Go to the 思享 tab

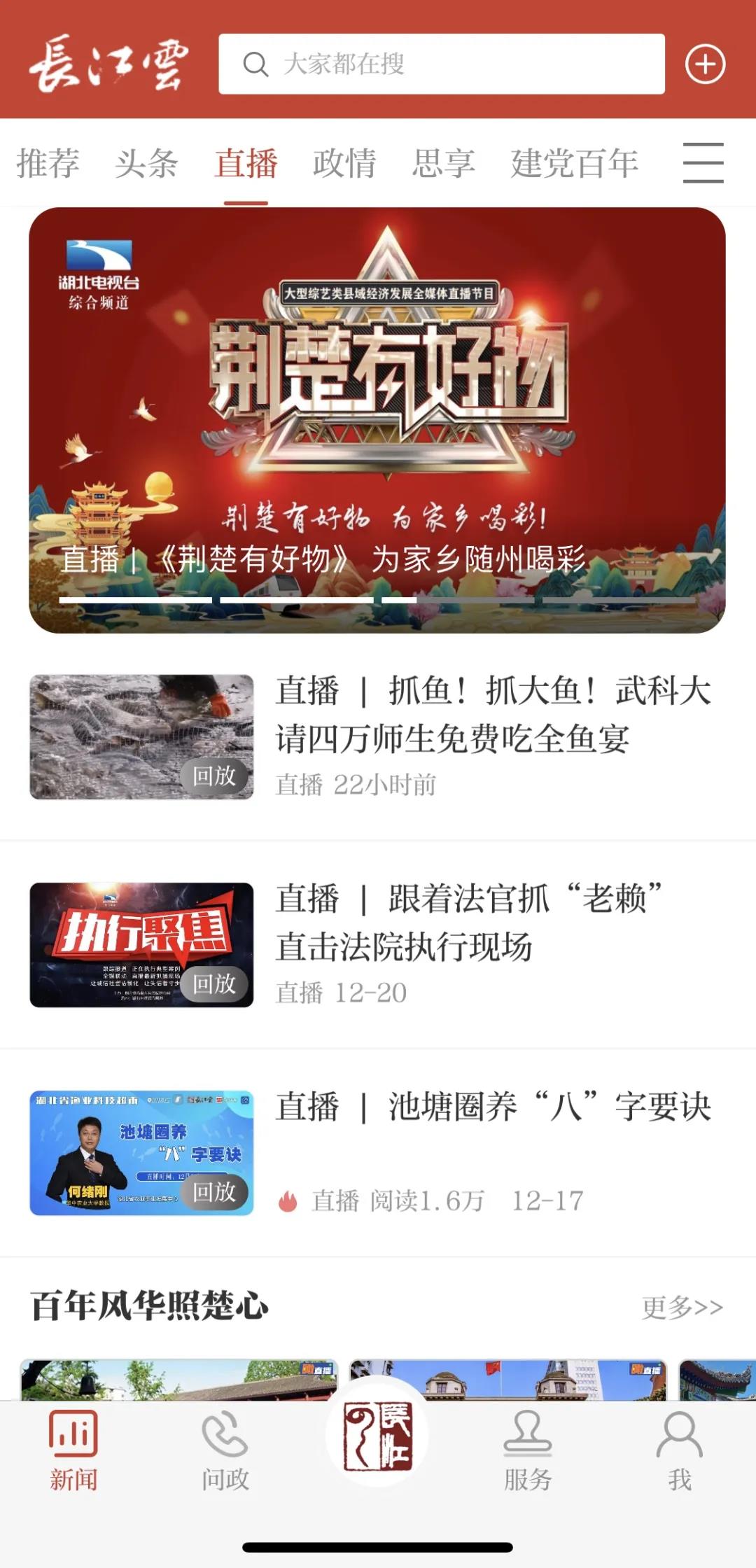tap(443, 164)
